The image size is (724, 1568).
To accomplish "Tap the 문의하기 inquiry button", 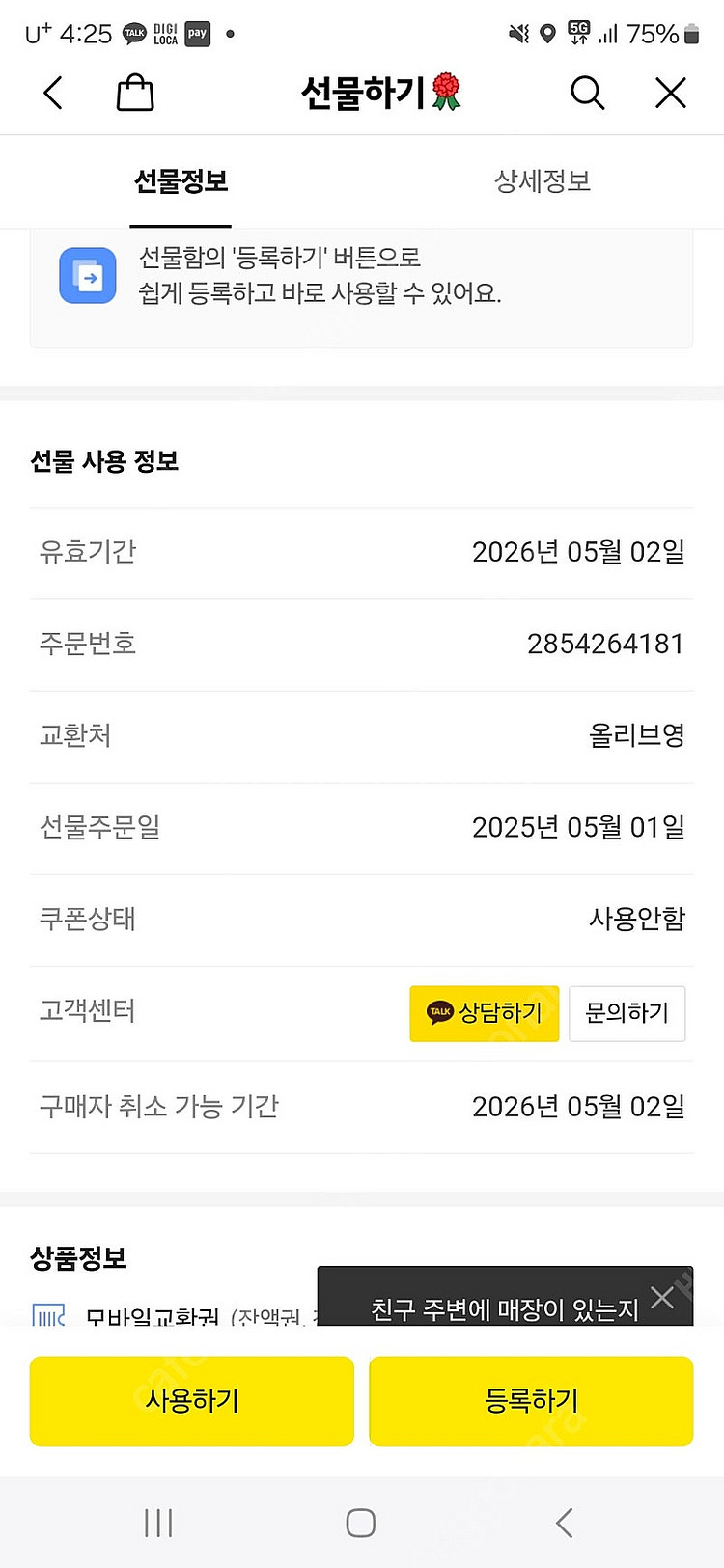I will pyautogui.click(x=627, y=1012).
